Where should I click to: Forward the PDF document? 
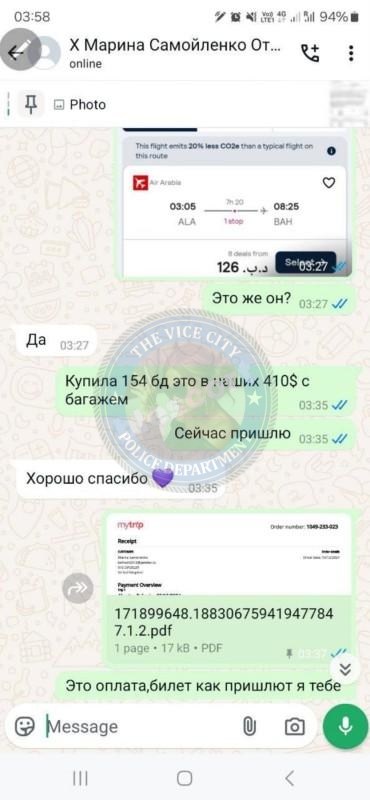[x=78, y=589]
